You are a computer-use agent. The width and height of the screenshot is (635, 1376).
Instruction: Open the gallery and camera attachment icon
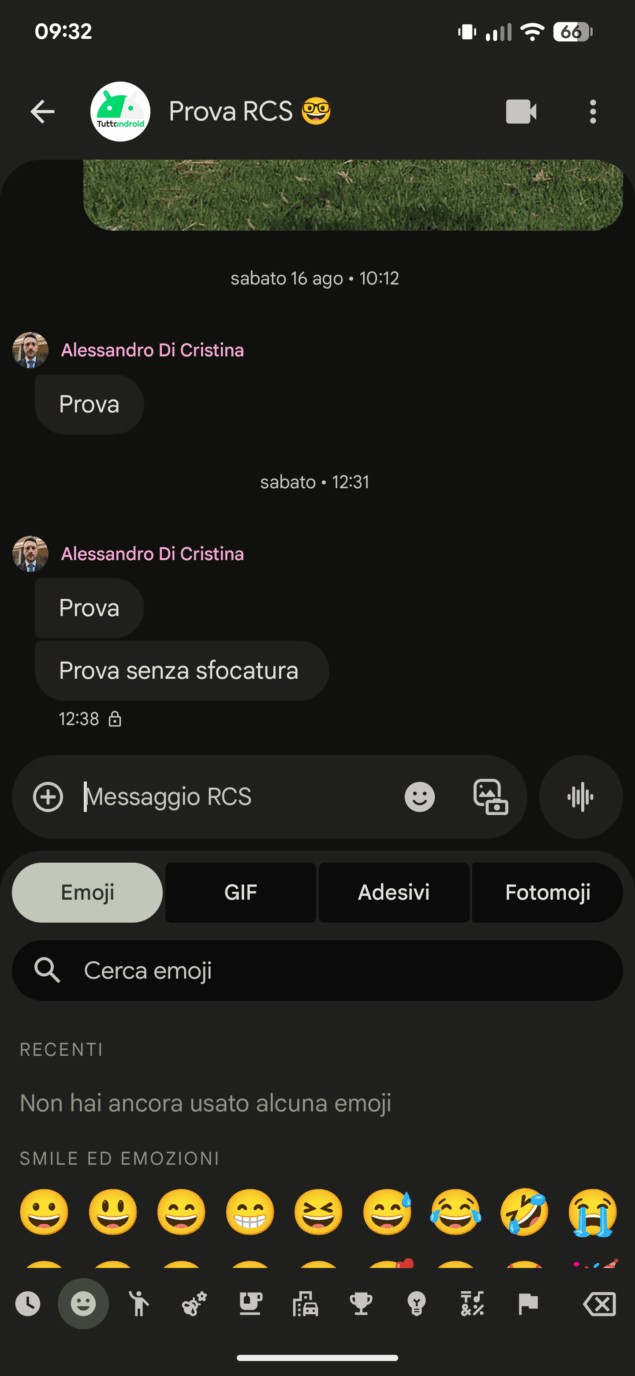[490, 797]
